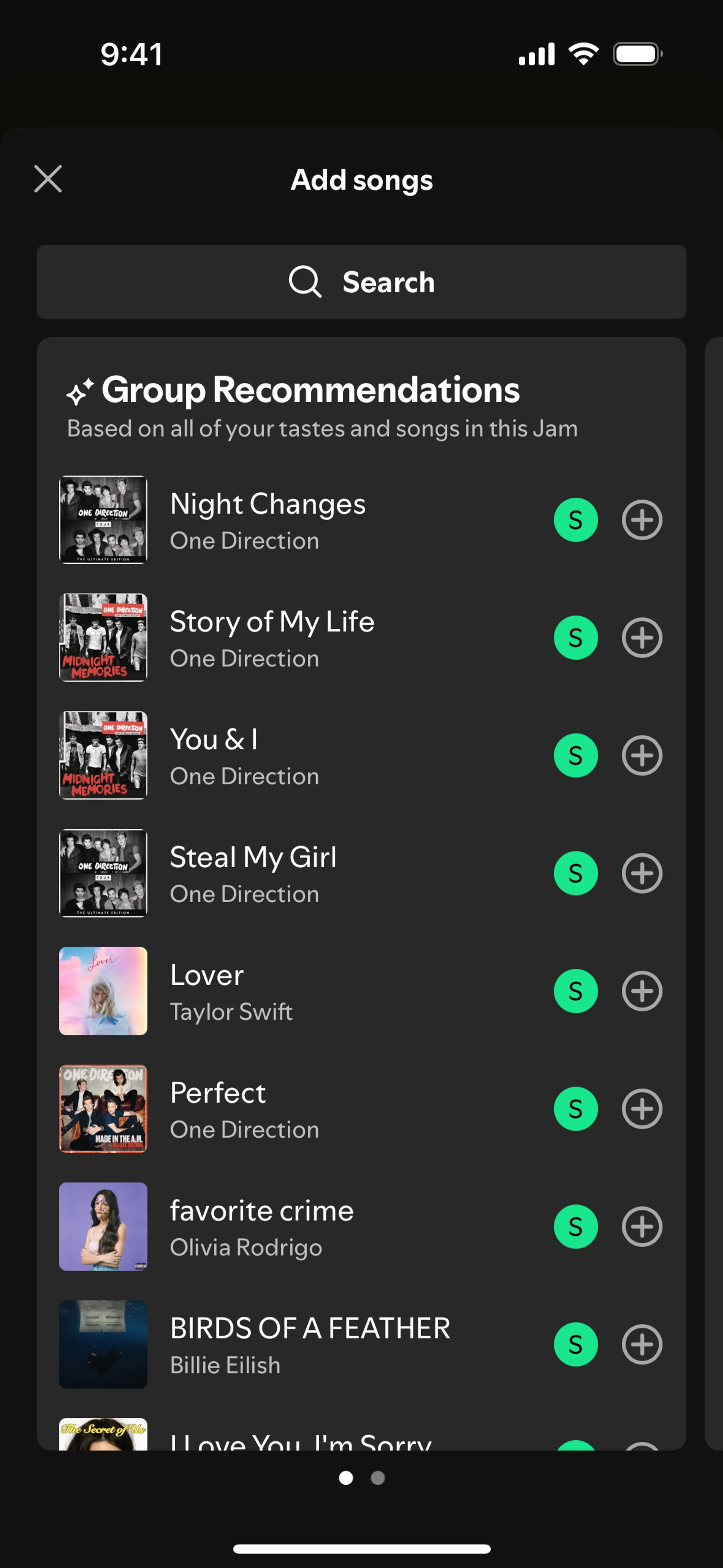723x1568 pixels.
Task: Choose the Perfect song row
Action: pos(304,1109)
